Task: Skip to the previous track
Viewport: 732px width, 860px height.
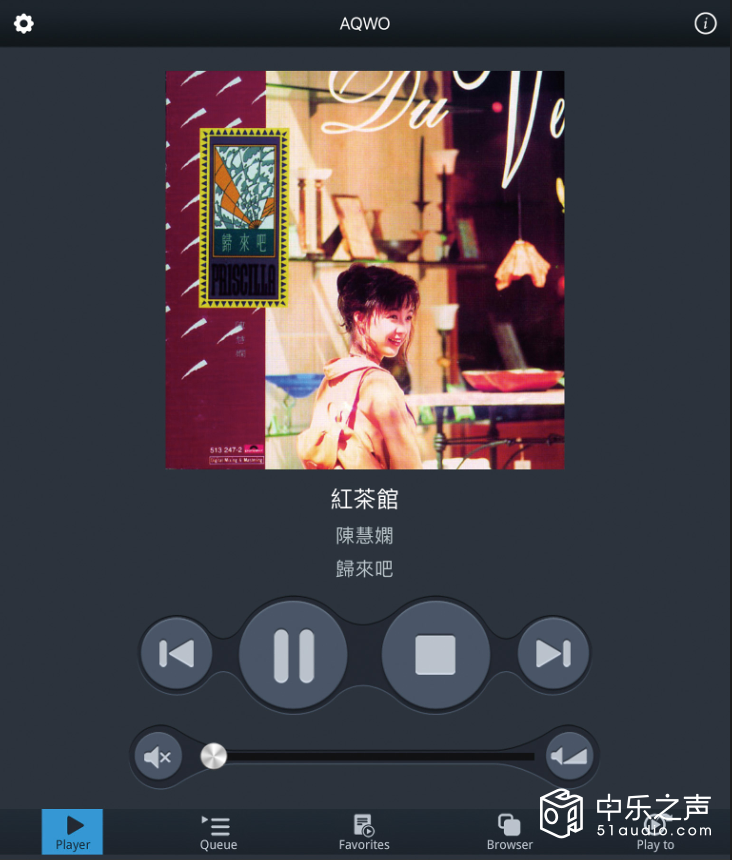Action: (x=176, y=654)
